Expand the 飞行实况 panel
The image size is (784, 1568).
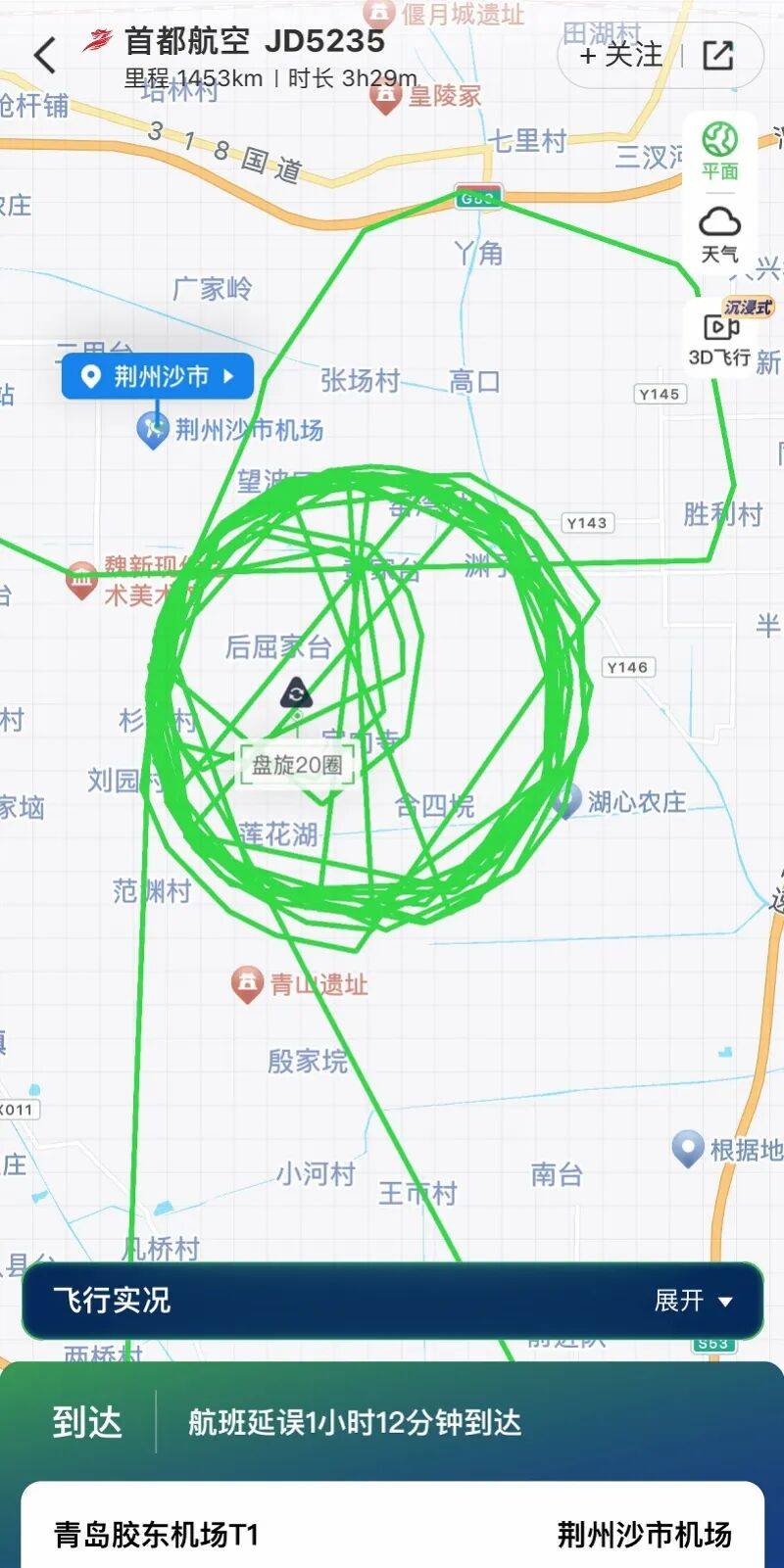(693, 1301)
